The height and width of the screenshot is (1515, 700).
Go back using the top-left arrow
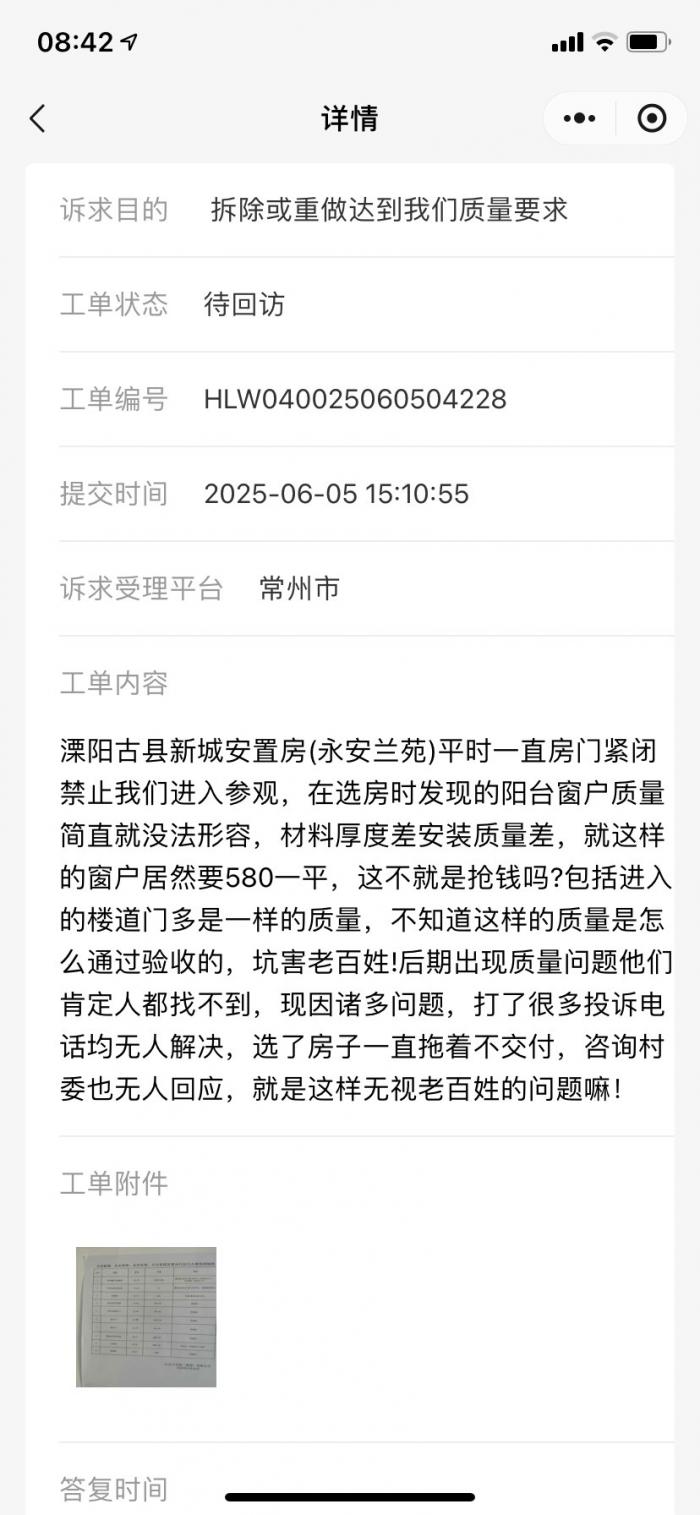pyautogui.click(x=37, y=119)
